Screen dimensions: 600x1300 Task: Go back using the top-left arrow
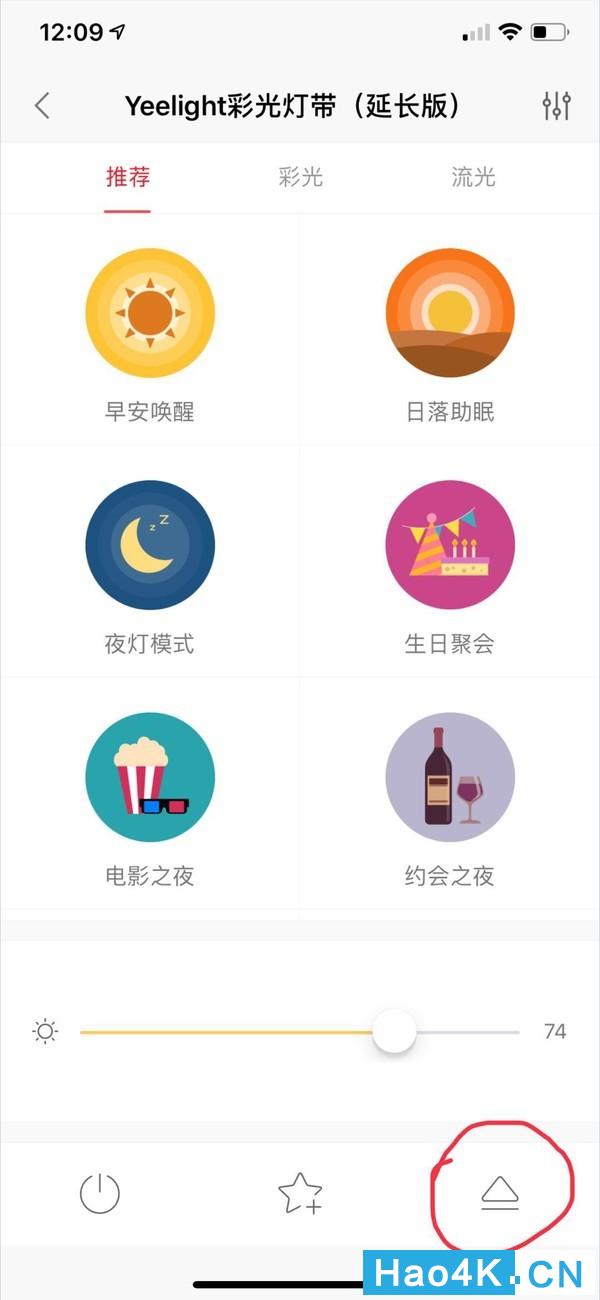(x=42, y=106)
